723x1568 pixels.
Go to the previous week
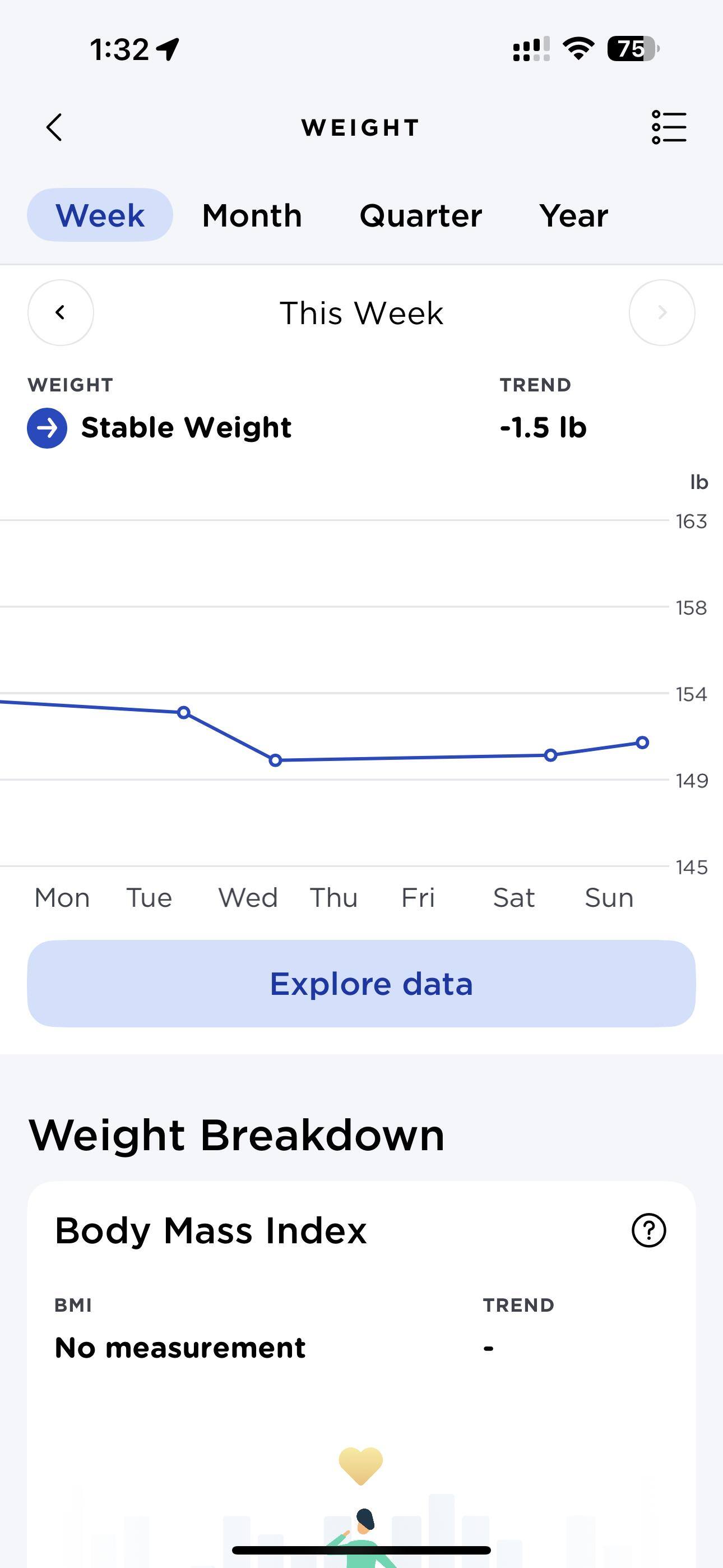[61, 313]
